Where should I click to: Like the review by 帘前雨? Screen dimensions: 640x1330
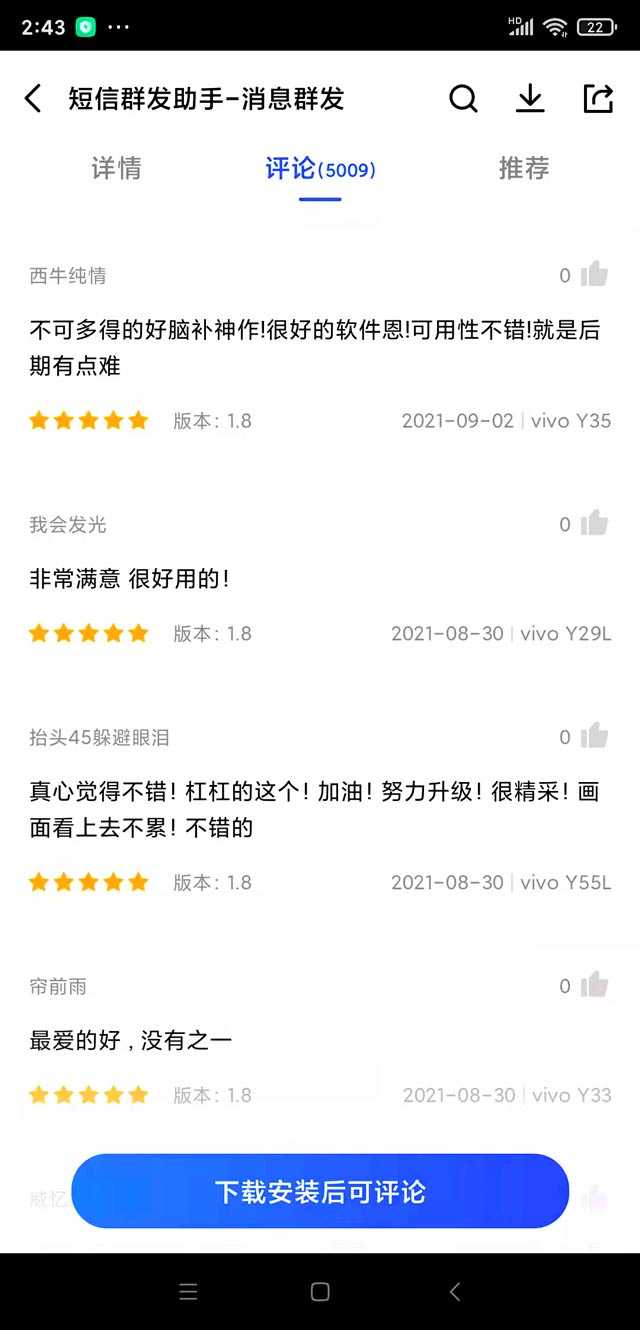click(594, 985)
